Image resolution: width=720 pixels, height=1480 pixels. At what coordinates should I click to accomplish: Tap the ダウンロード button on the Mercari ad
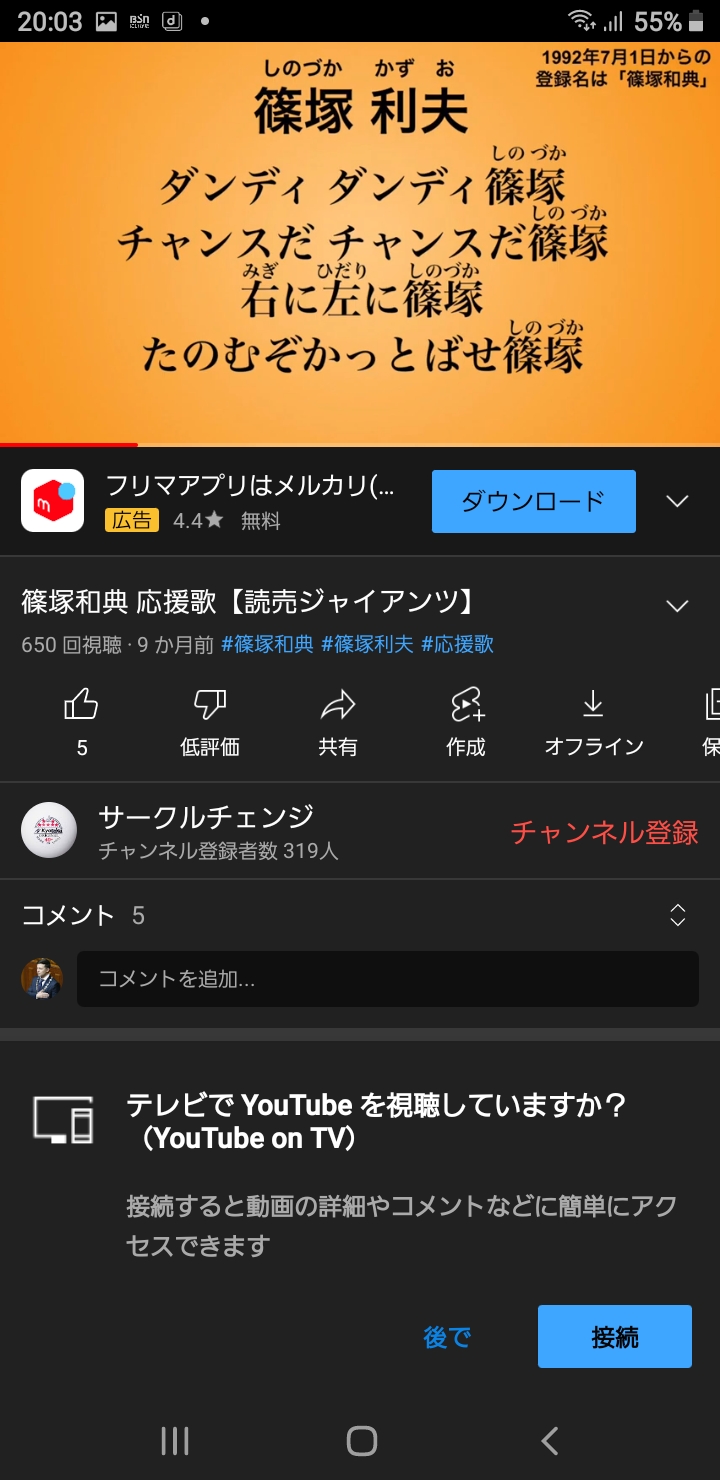point(533,501)
